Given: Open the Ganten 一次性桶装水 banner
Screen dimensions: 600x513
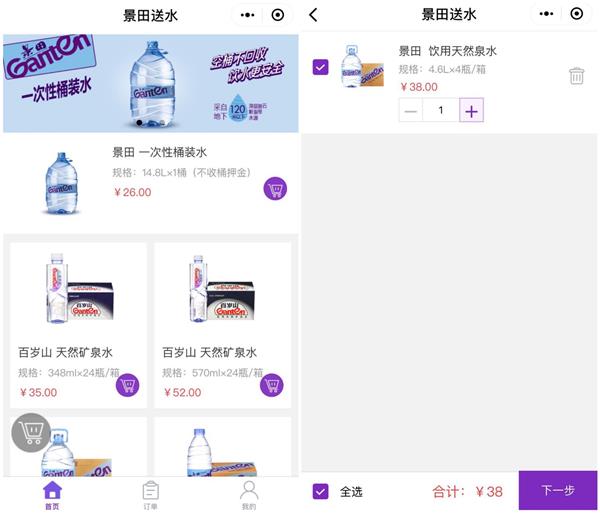Looking at the screenshot, I should (x=150, y=83).
